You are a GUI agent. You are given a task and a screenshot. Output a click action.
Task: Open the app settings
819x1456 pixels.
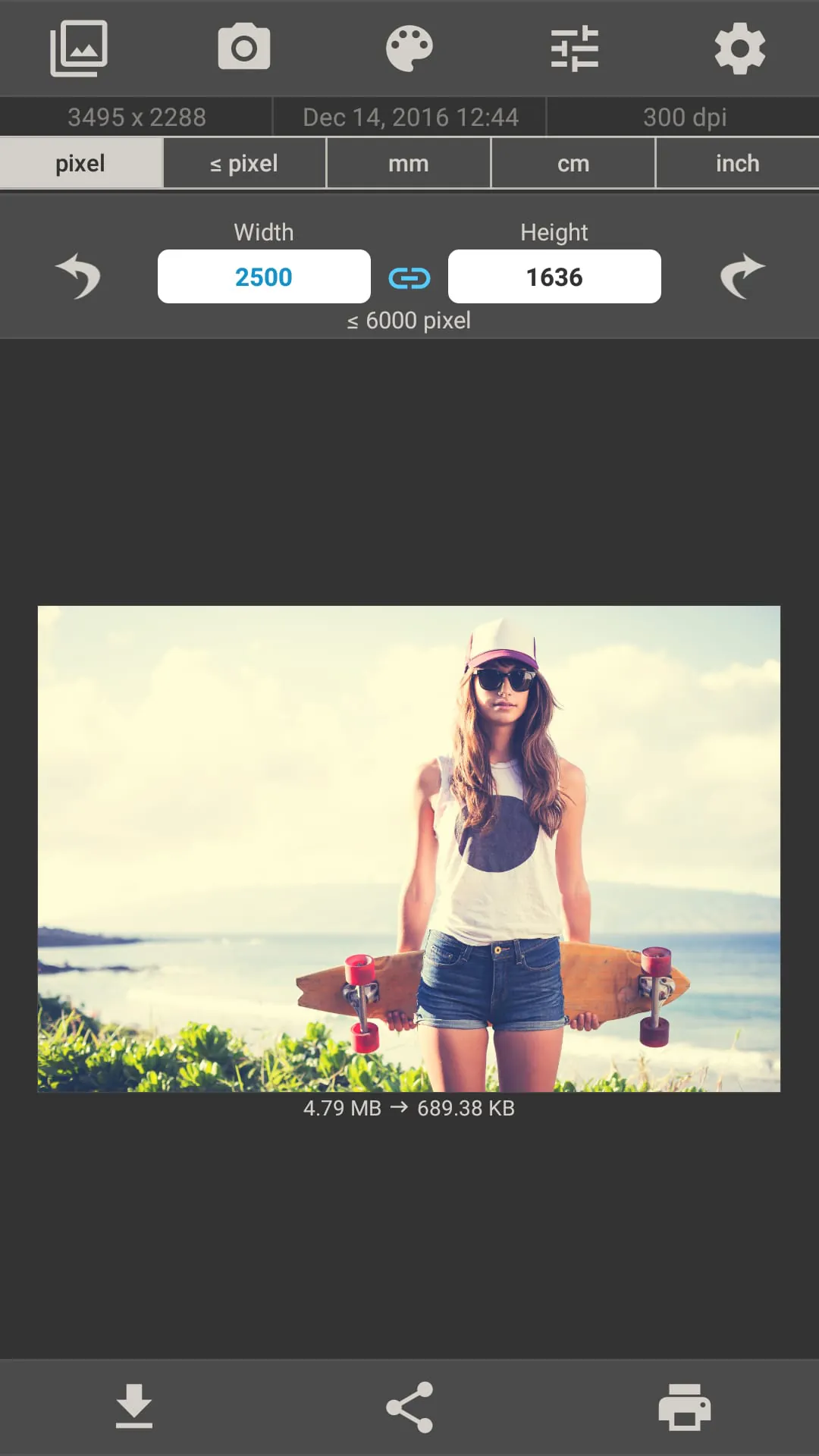tap(739, 47)
